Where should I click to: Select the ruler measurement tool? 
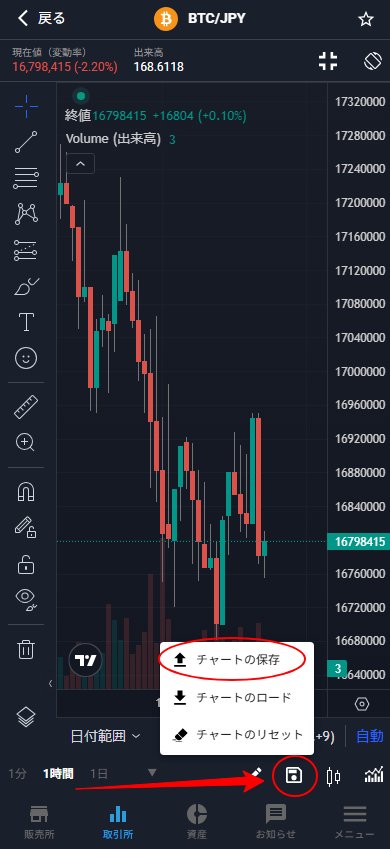pos(26,407)
